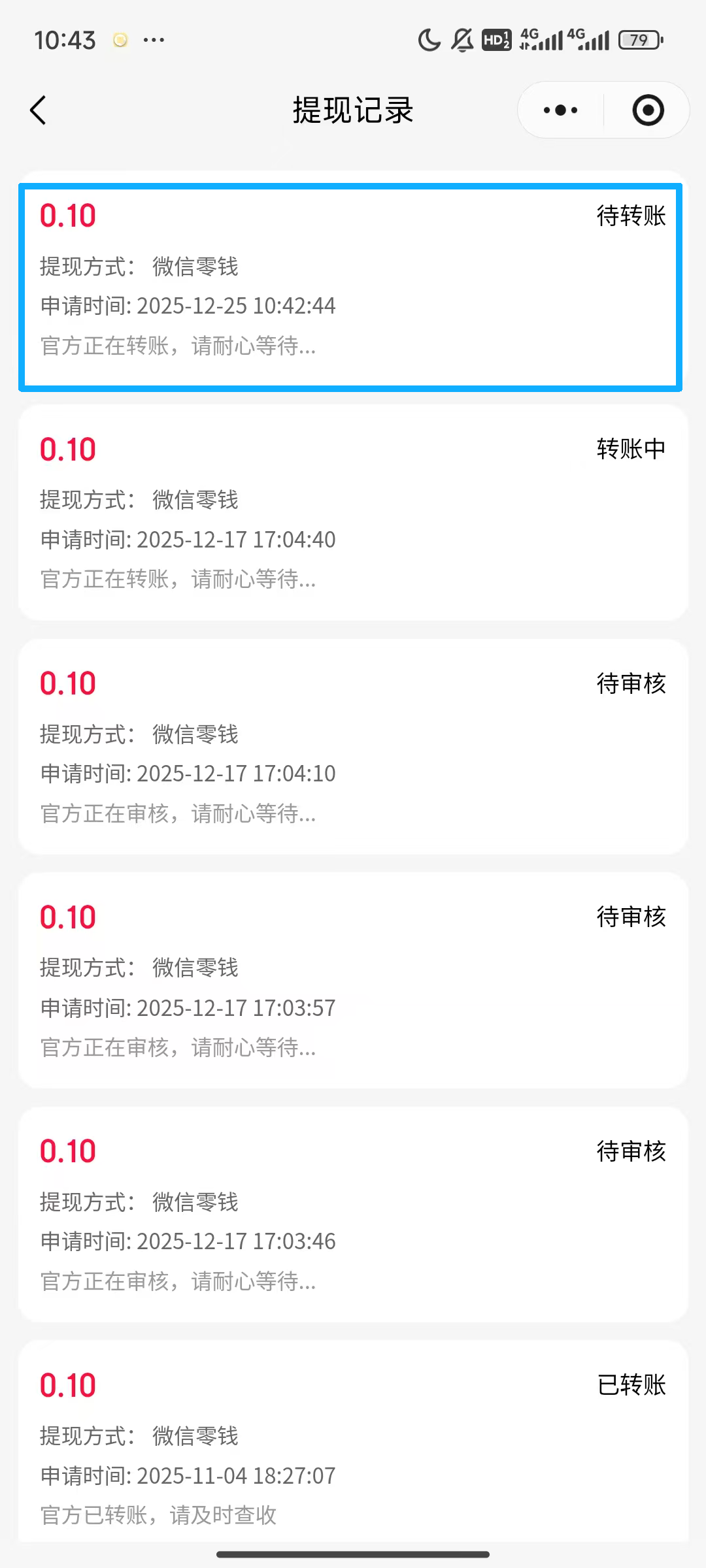Close the mini program with the circle button
This screenshot has width=706, height=1568.
tap(648, 110)
